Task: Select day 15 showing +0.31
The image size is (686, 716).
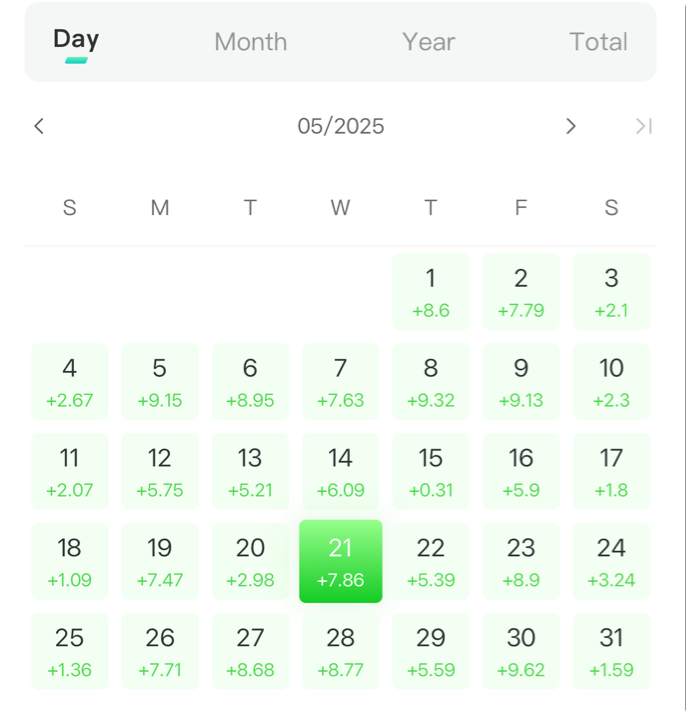Action: (430, 471)
